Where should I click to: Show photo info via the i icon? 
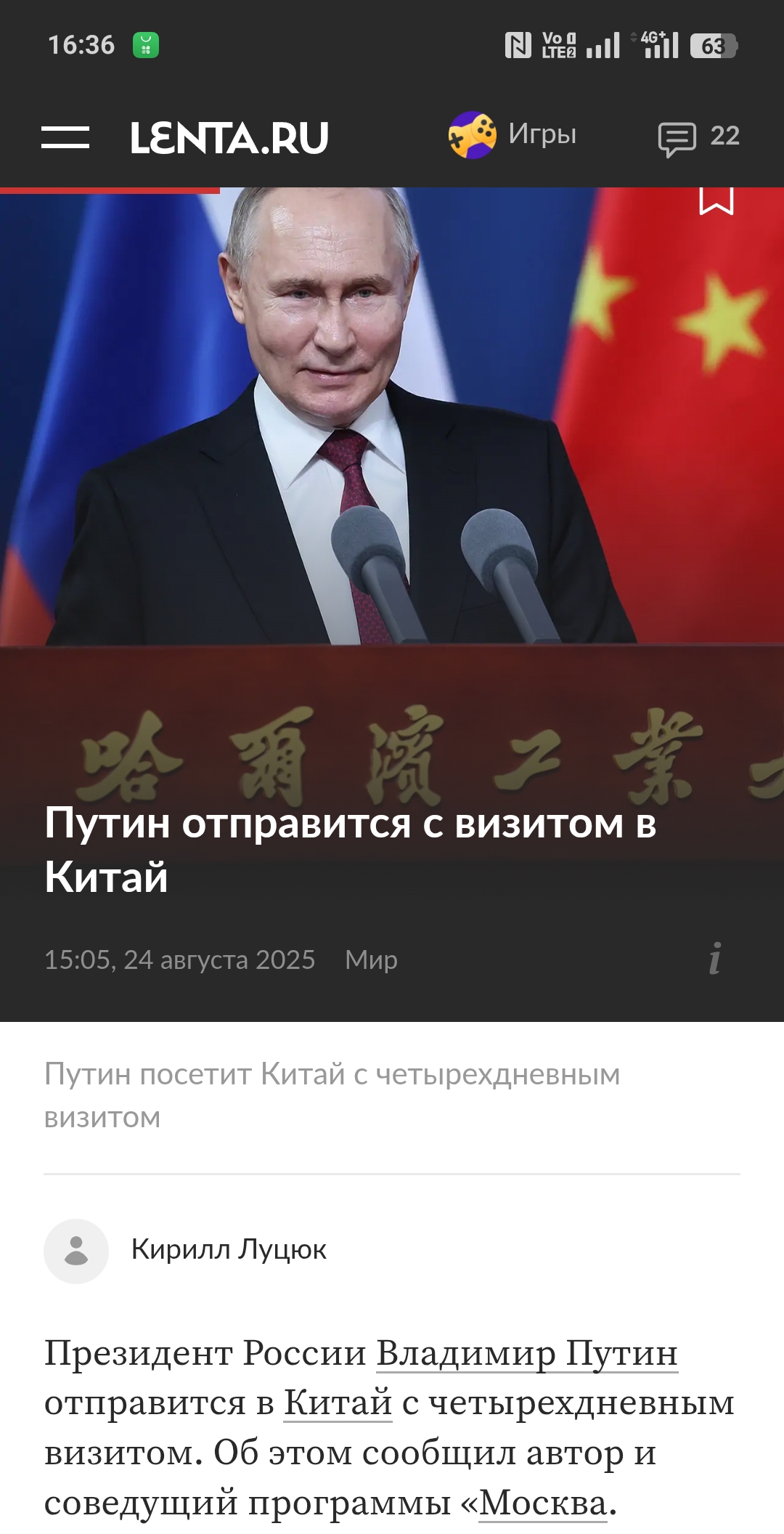point(715,959)
